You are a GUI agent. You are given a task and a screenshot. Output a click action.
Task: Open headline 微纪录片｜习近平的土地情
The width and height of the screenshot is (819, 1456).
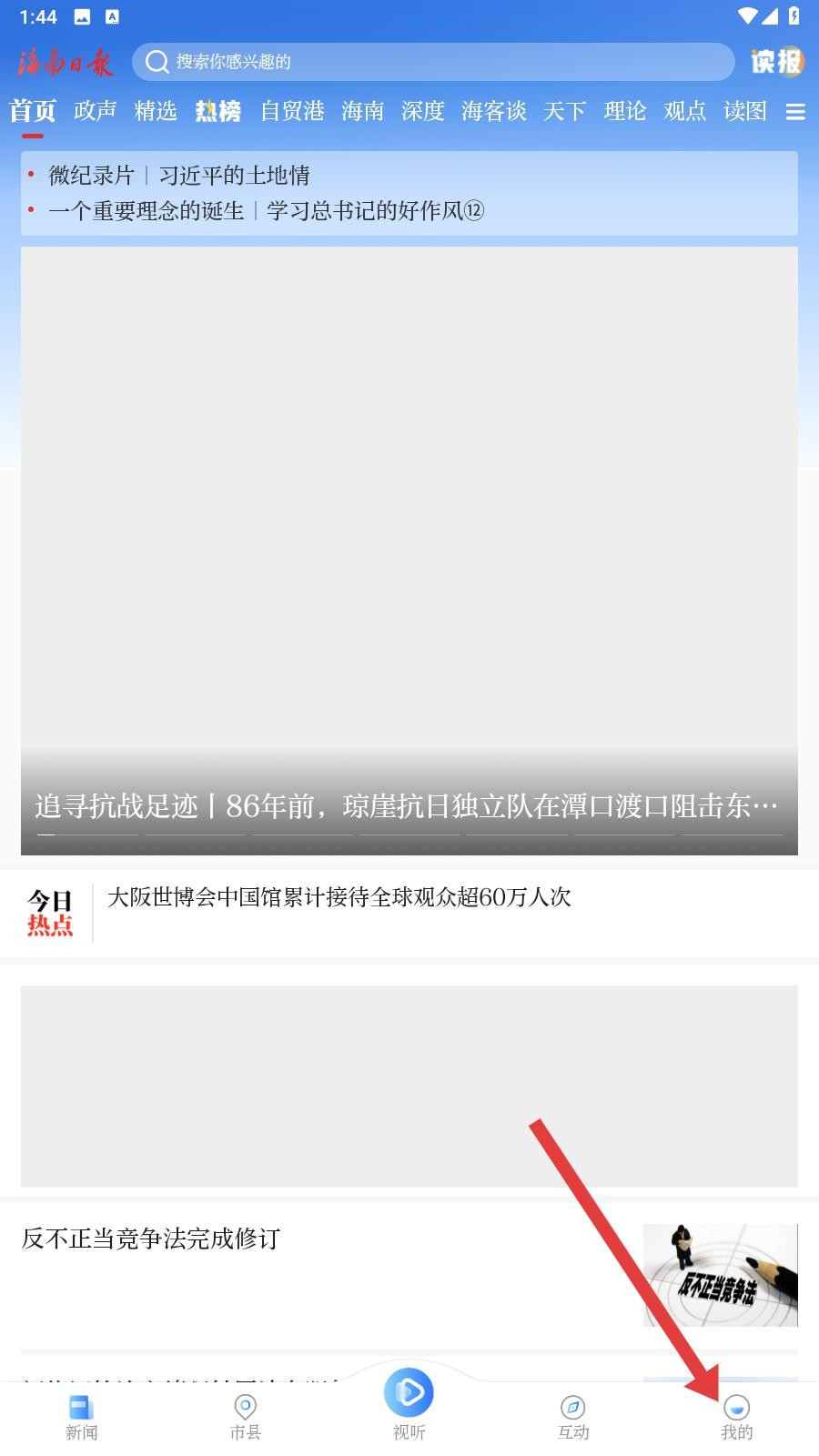(x=179, y=175)
